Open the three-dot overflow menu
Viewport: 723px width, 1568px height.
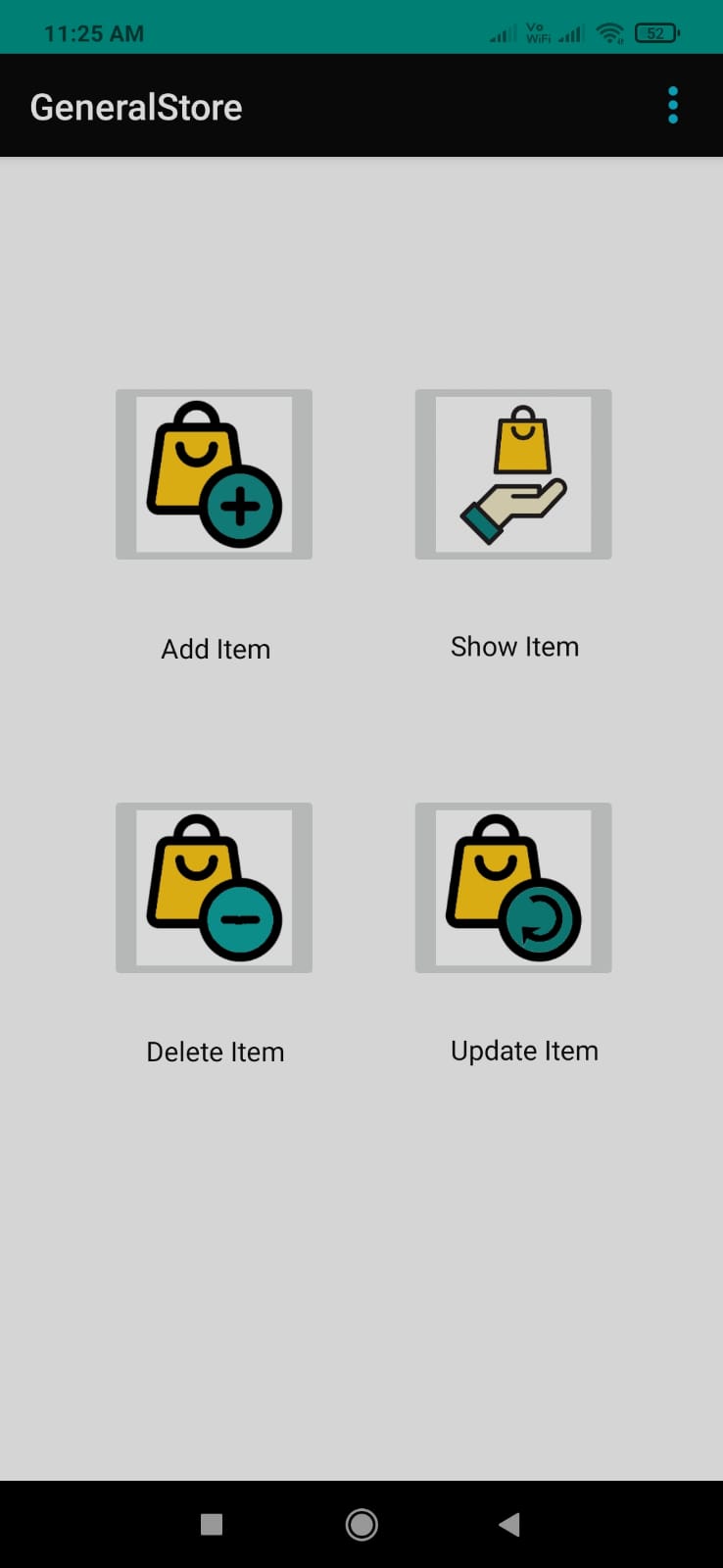click(673, 105)
